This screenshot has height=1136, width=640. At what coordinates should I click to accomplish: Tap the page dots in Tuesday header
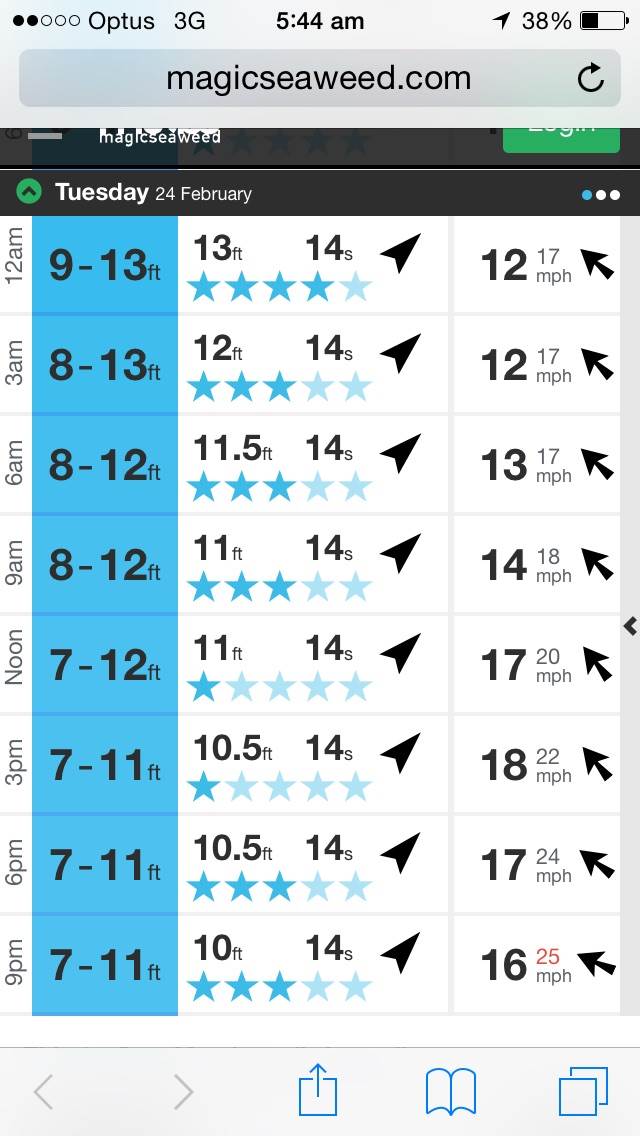pos(600,194)
